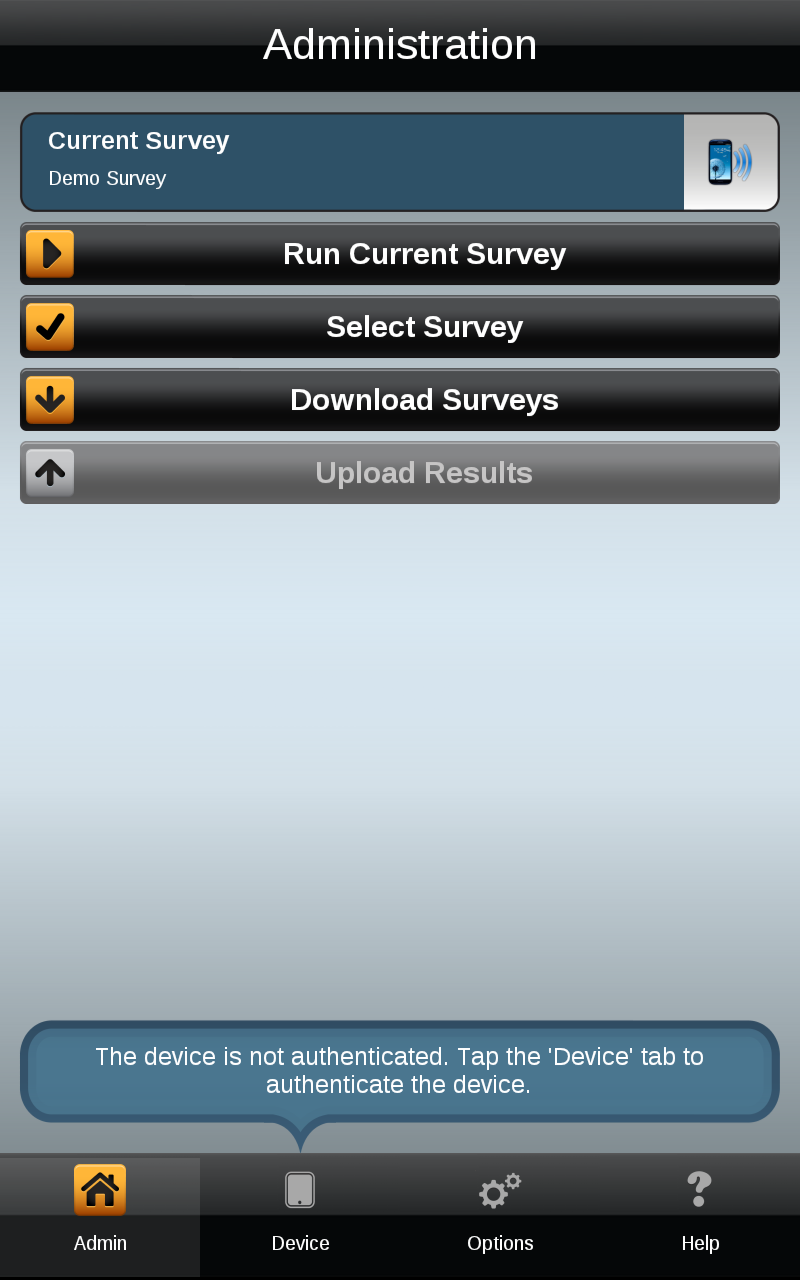Select the Help tab
Image resolution: width=800 pixels, height=1280 pixels.
pyautogui.click(x=700, y=1217)
